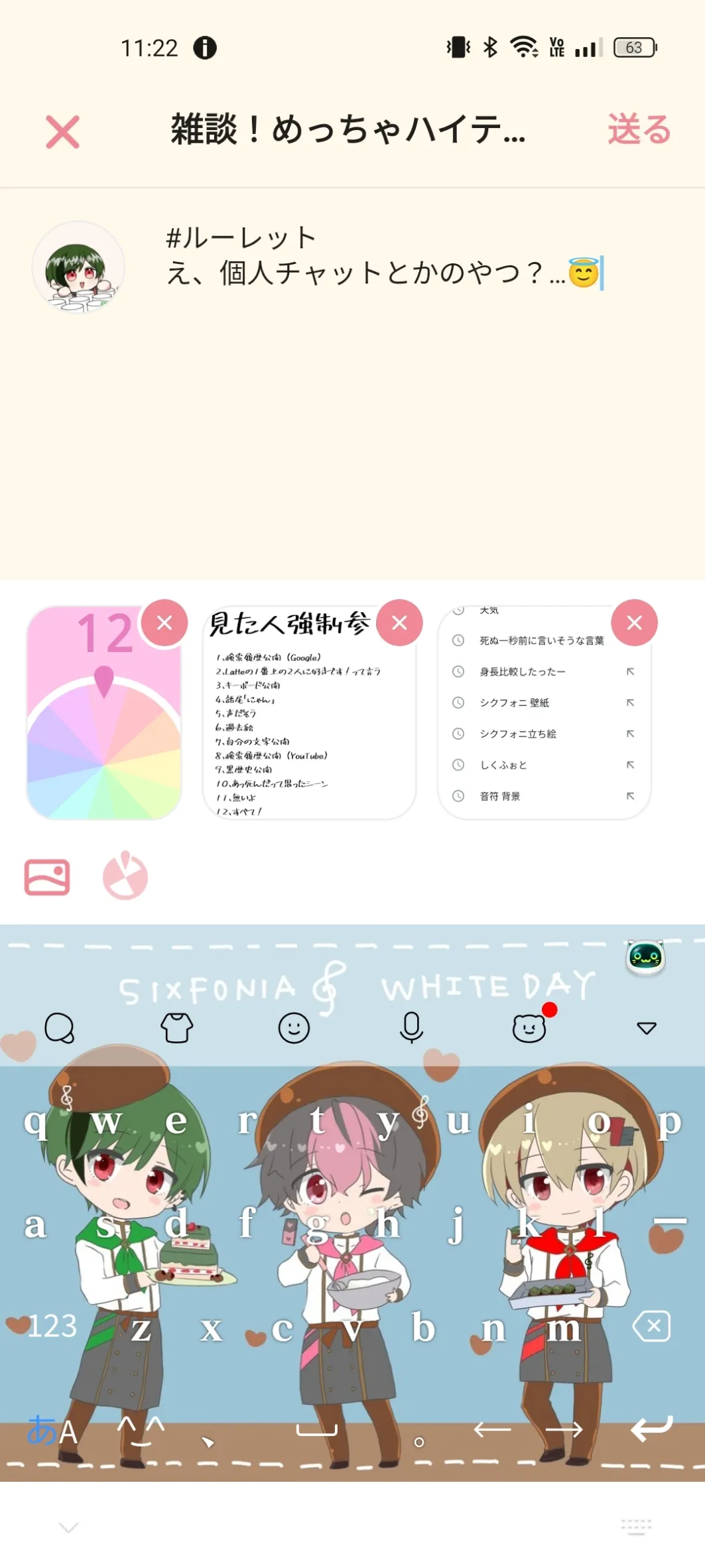The image size is (705, 1568).
Task: Tap the keyboard enter key
Action: pyautogui.click(x=652, y=1428)
